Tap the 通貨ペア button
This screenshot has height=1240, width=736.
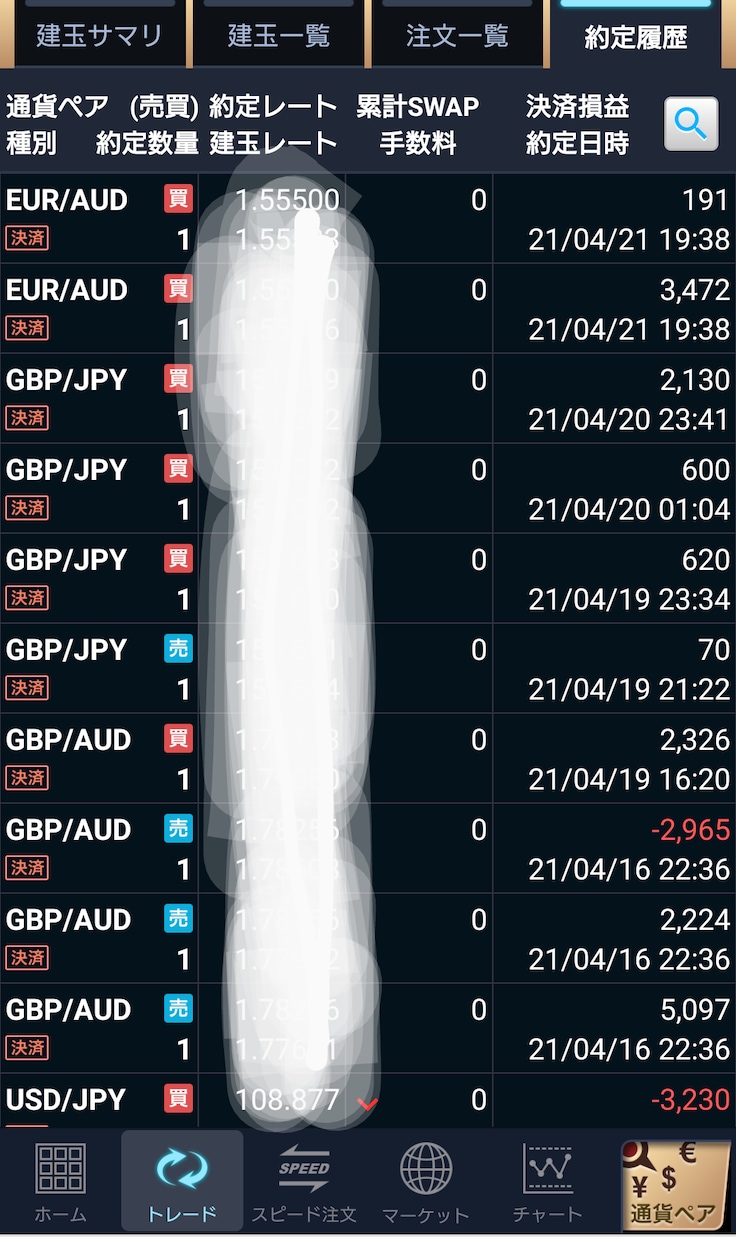coord(672,1184)
